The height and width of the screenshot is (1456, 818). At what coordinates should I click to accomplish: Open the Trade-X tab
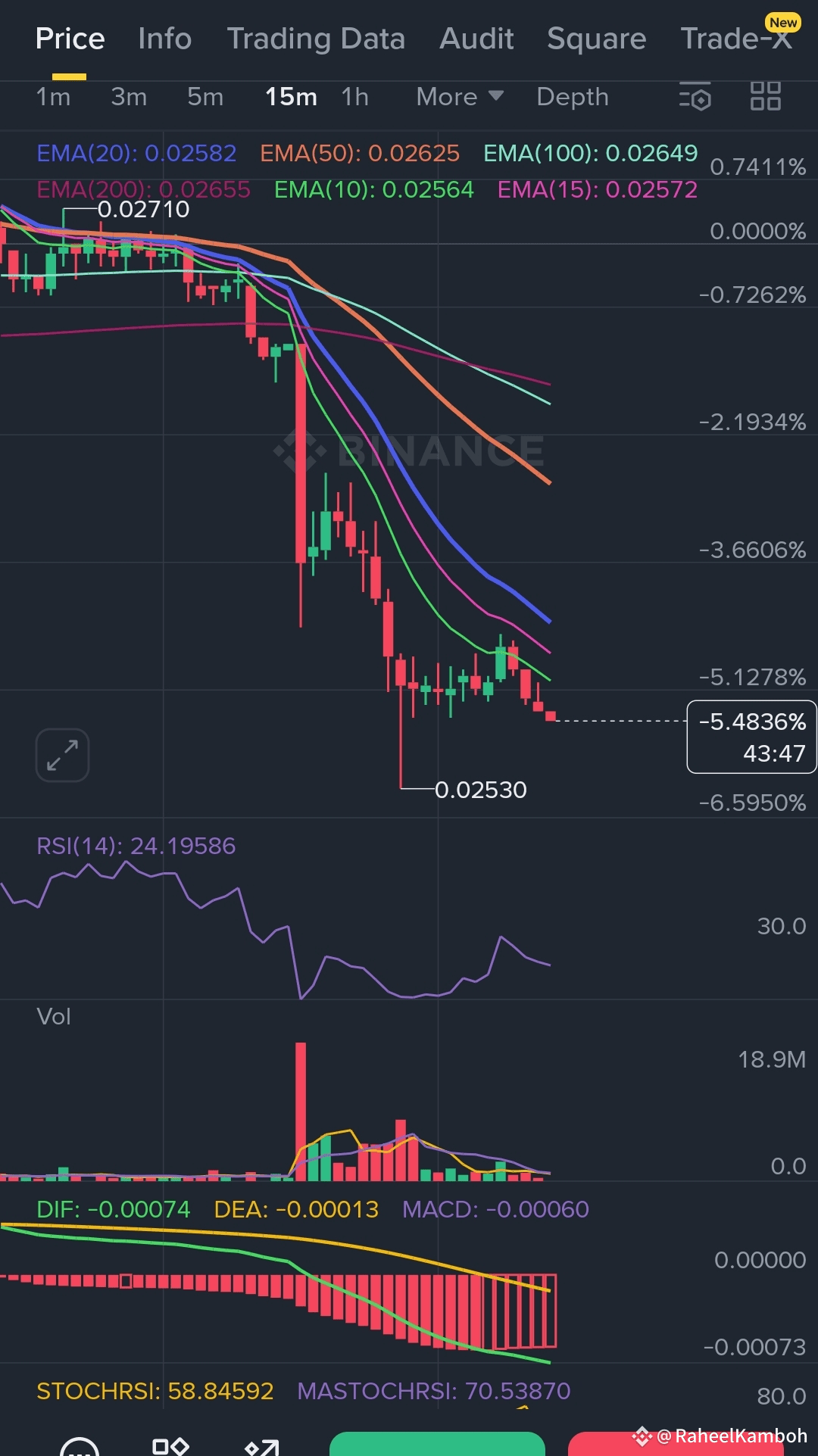click(737, 39)
